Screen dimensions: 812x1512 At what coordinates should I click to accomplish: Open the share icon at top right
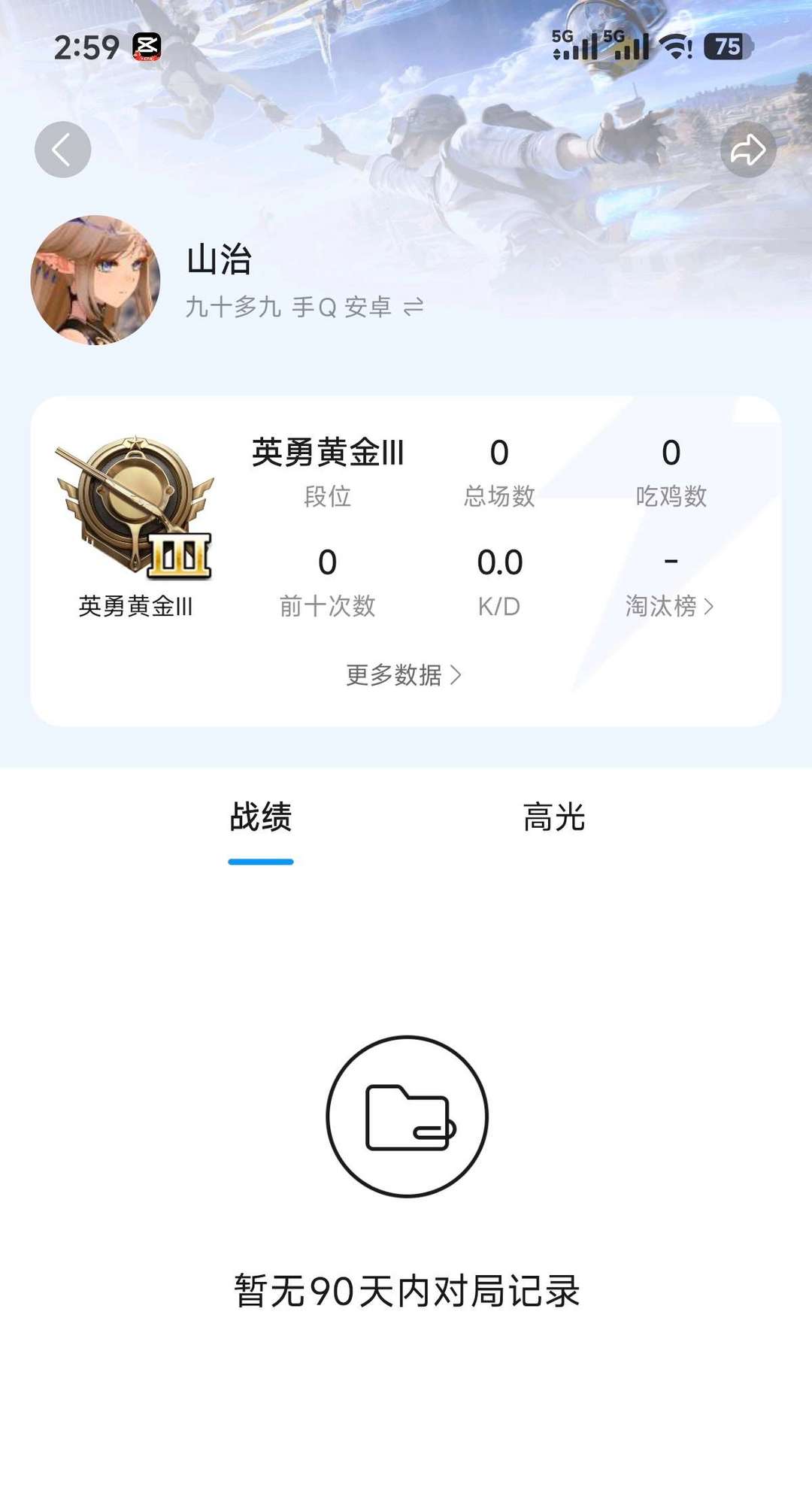coord(748,149)
